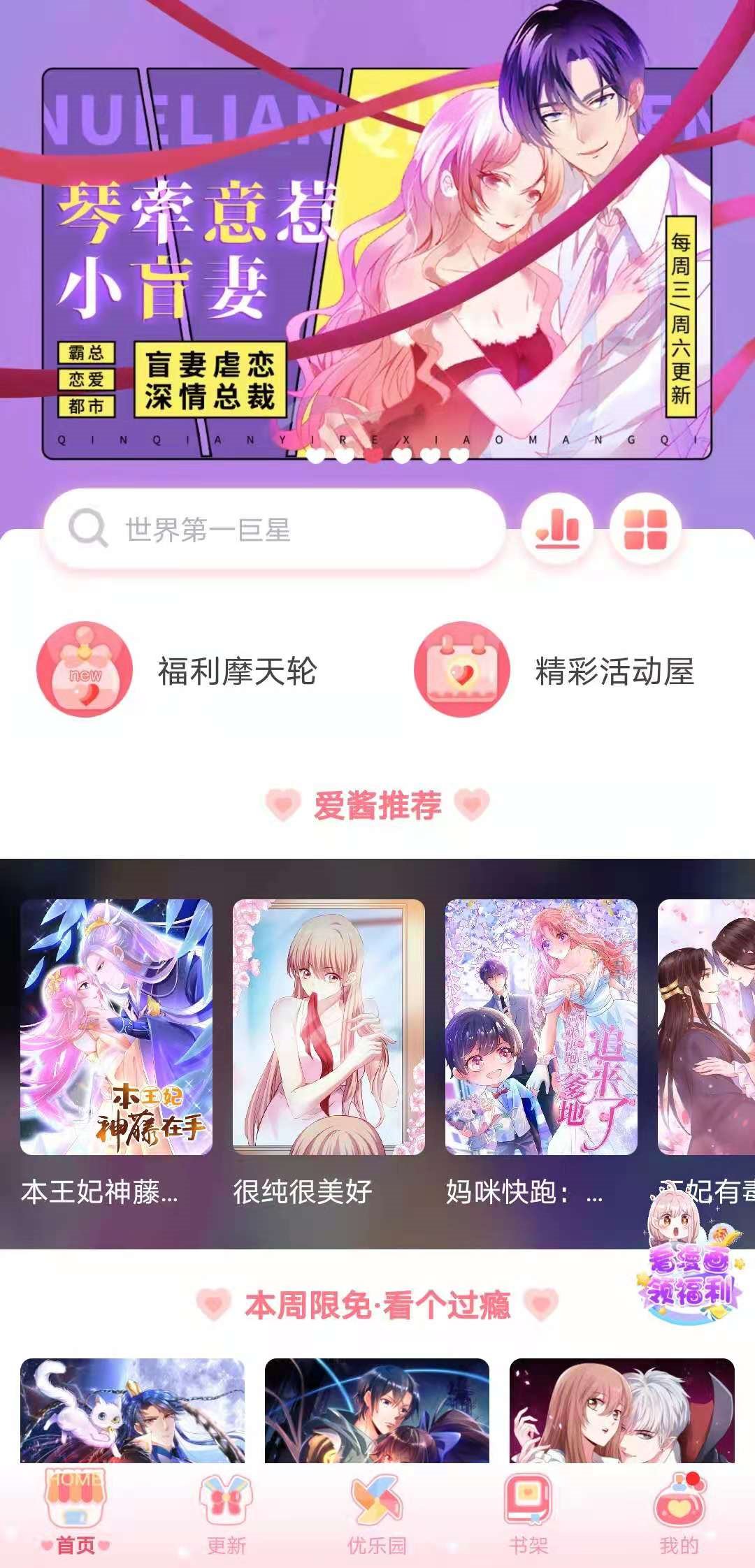This screenshot has height=1568, width=755.
Task: Open the white-haired couple free comic cover
Action: pos(621,1410)
